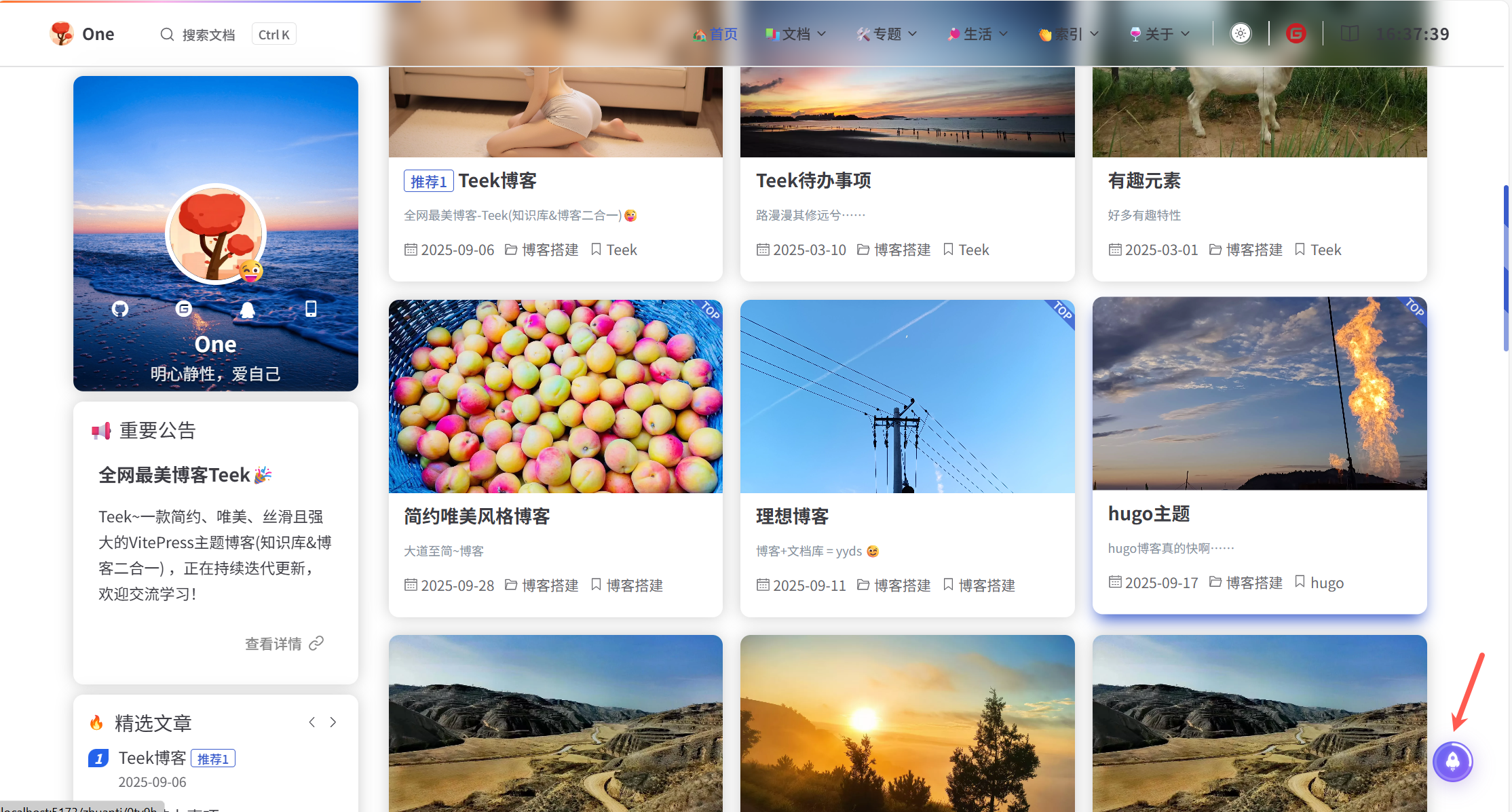Open the Teek待办事项 article card
The height and width of the screenshot is (812, 1512).
tap(813, 181)
